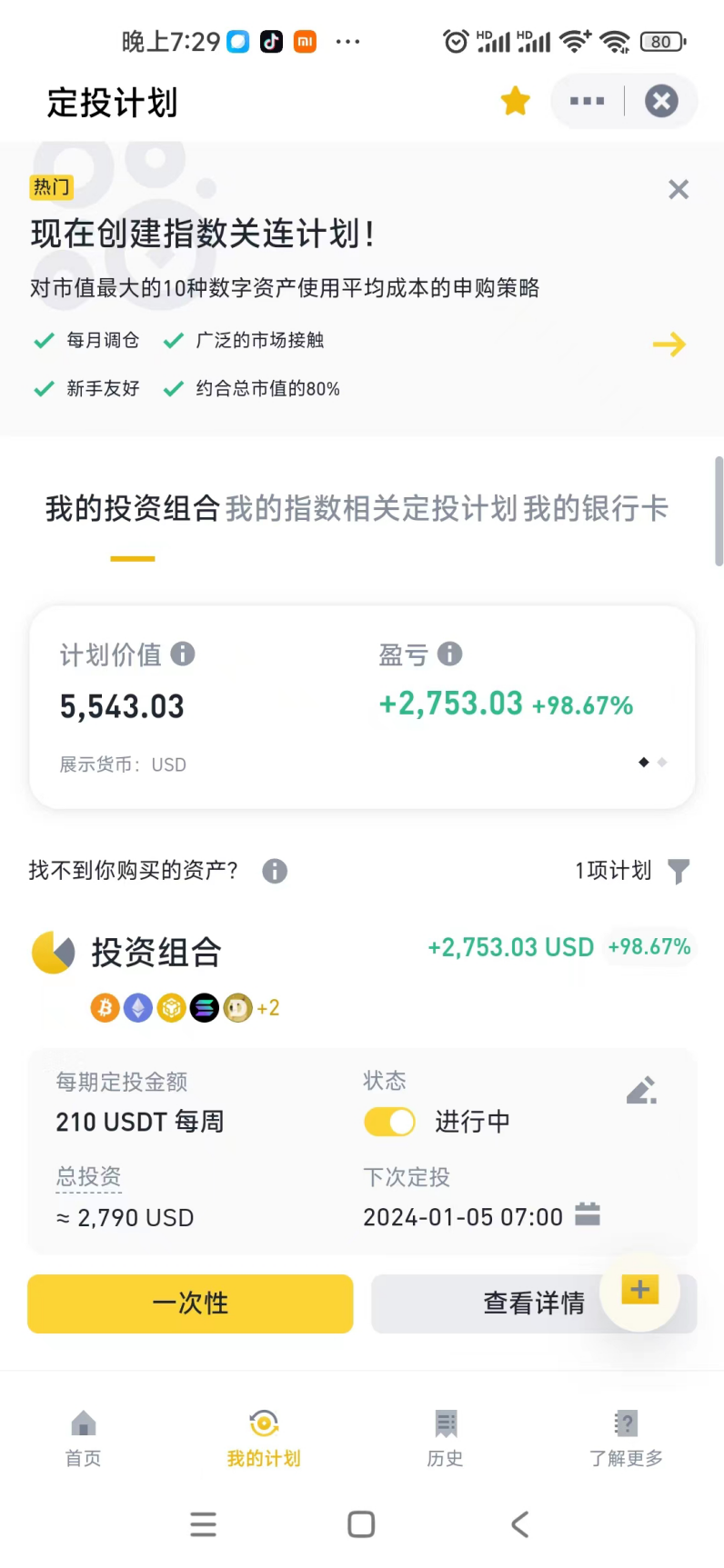Close the mini program with the X button

[661, 101]
